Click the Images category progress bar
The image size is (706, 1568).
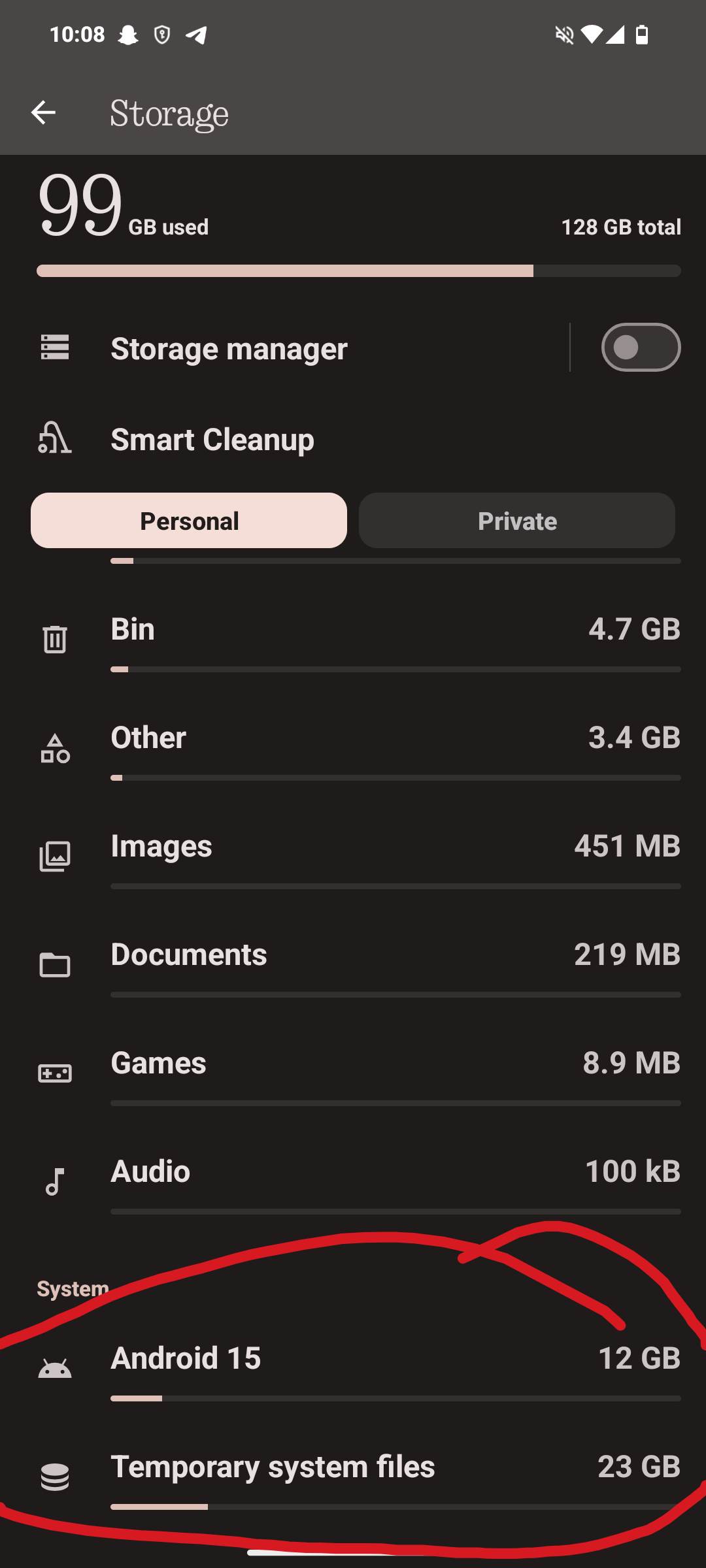(395, 886)
